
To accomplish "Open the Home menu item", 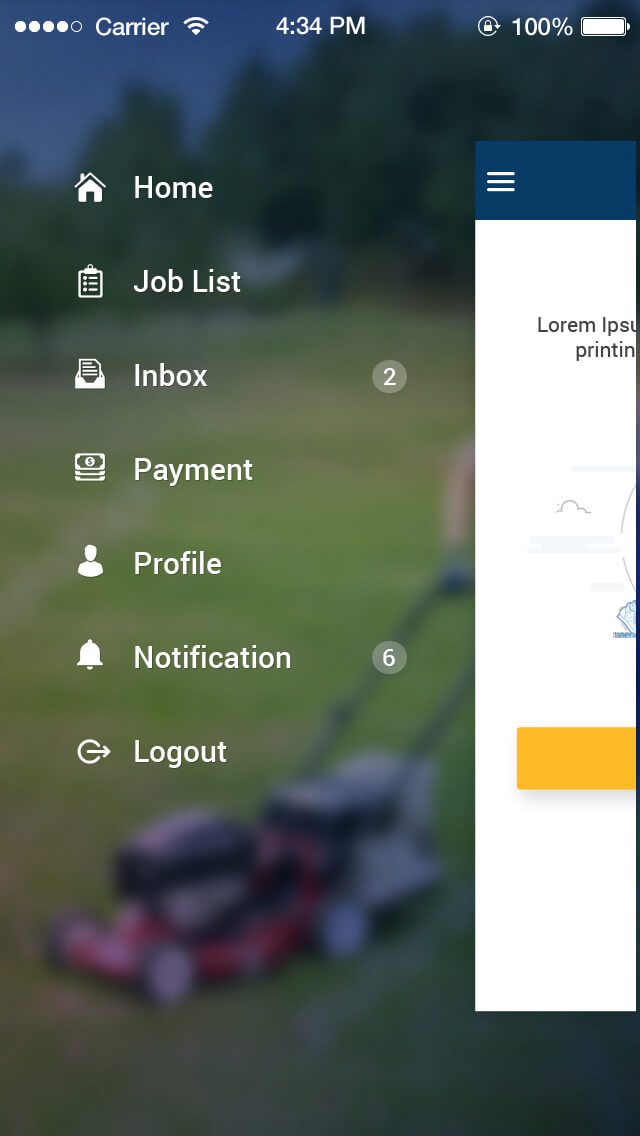I will 172,188.
